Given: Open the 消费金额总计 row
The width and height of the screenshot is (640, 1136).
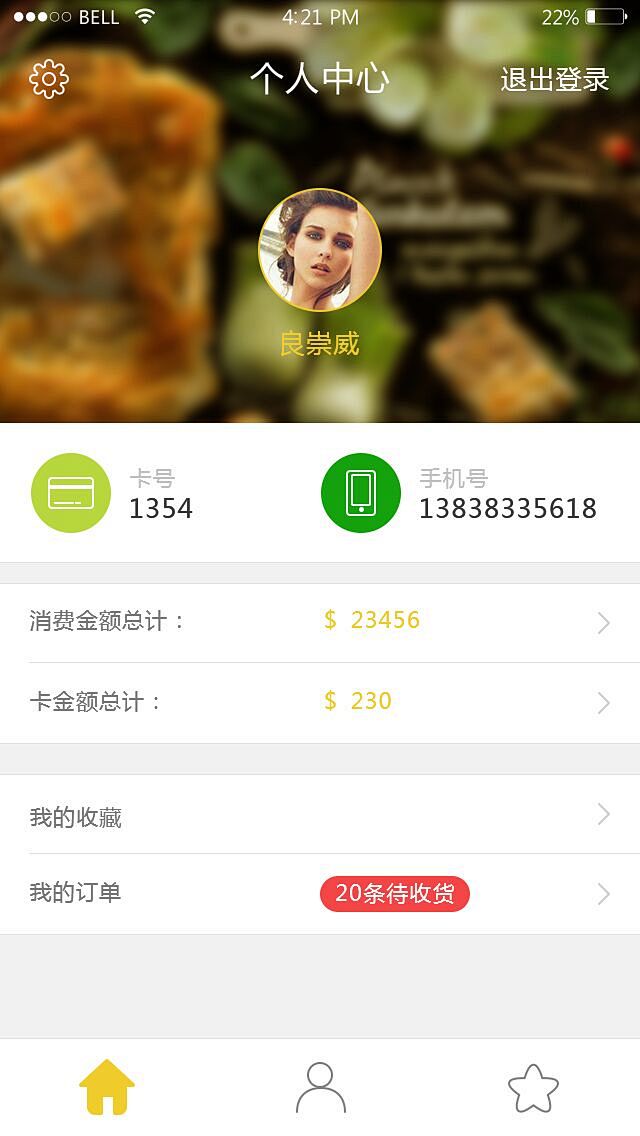Looking at the screenshot, I should [x=320, y=622].
